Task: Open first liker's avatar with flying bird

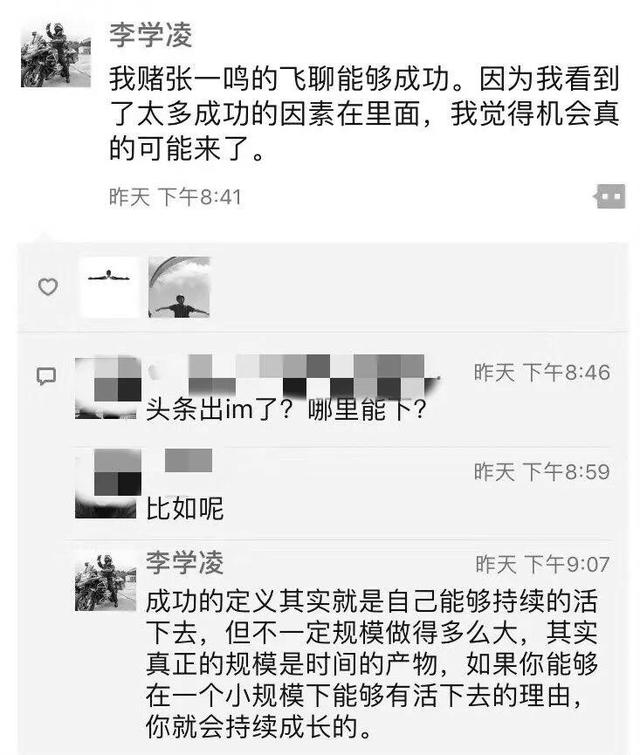Action: click(109, 288)
